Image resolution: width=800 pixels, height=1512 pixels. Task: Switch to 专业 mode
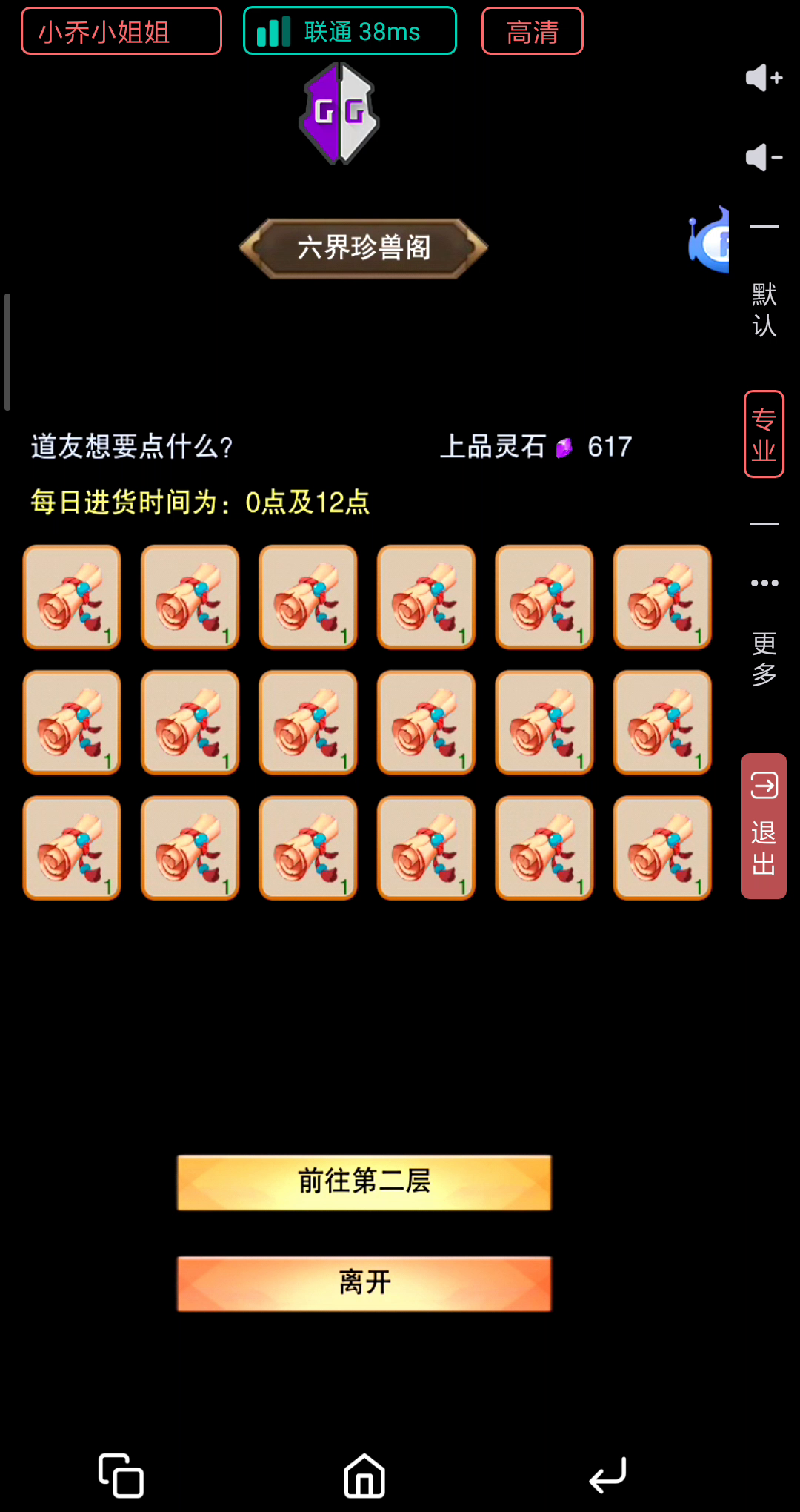tap(764, 434)
